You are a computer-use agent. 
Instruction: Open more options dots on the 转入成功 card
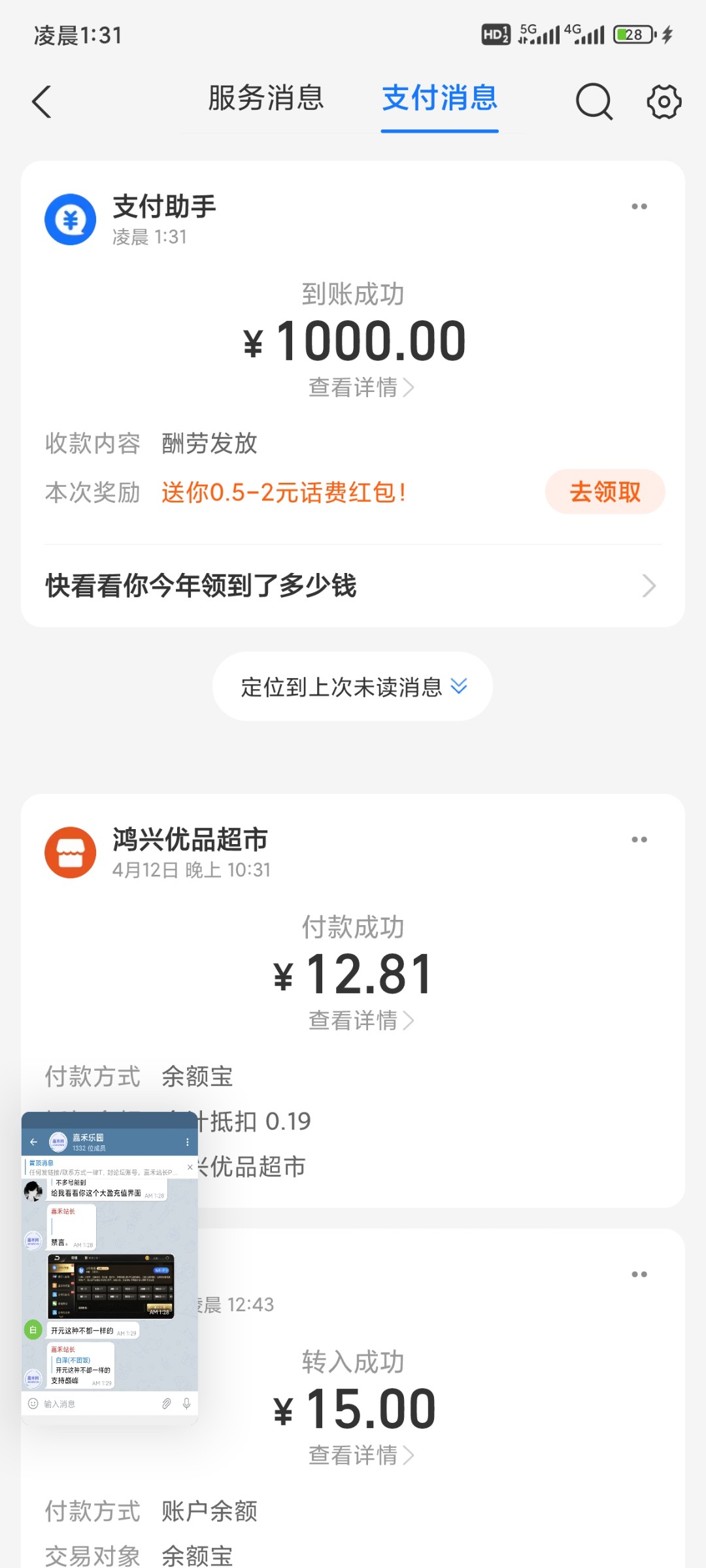pos(639,1275)
